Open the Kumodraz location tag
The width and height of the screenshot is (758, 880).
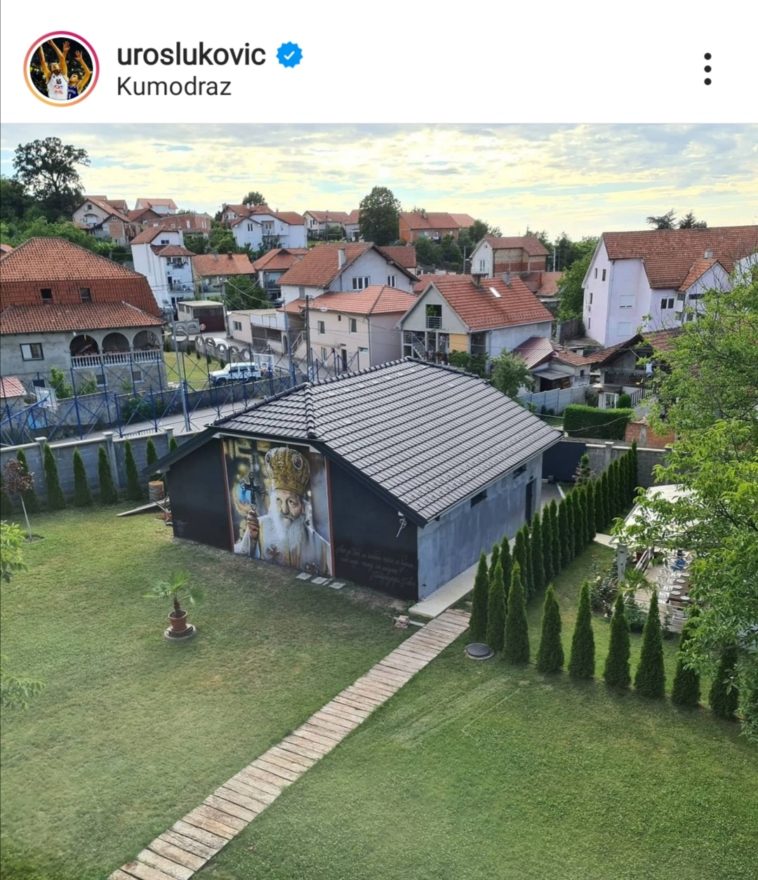[x=173, y=87]
